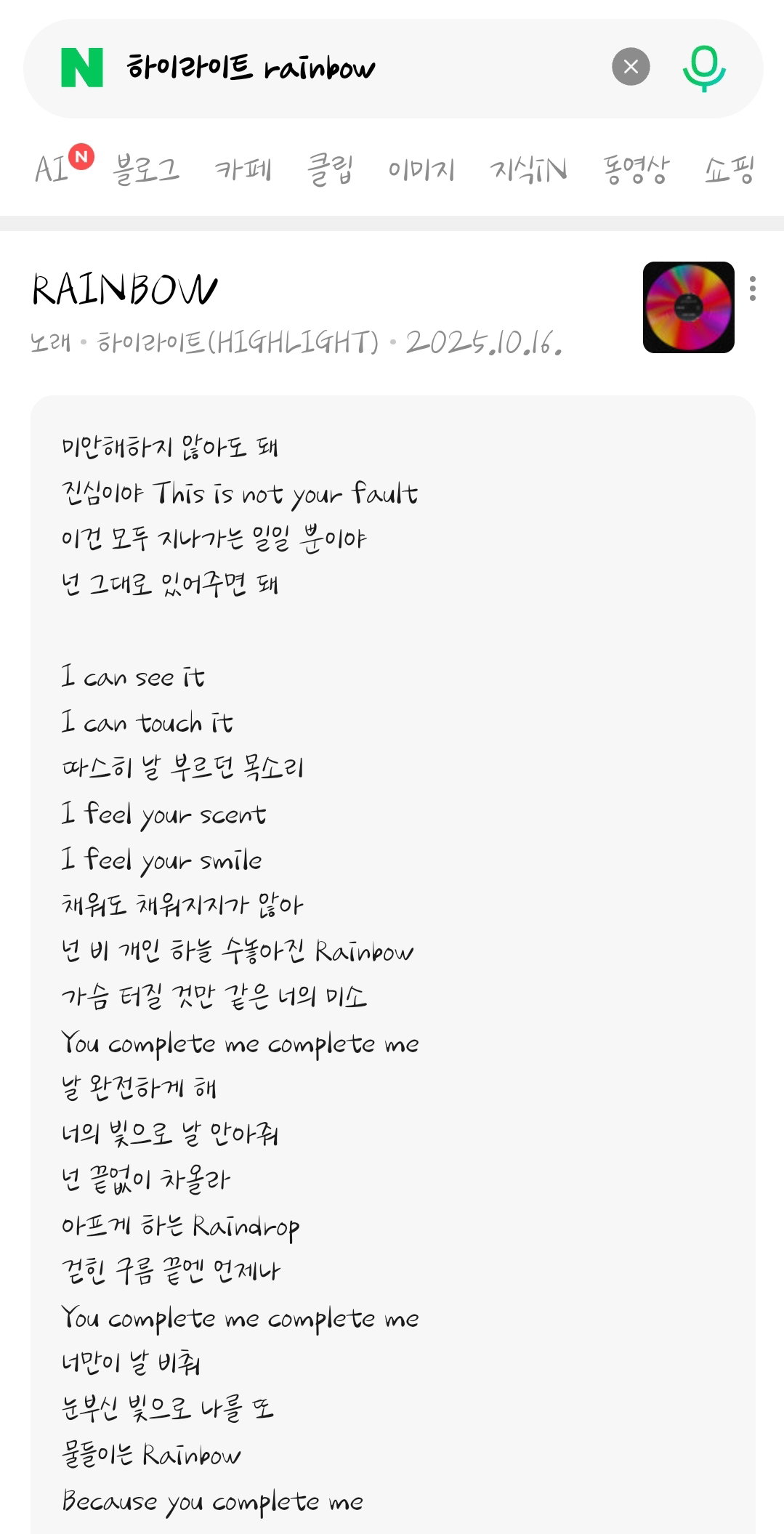
Task: Go to Naver home via green N logo
Action: point(81,68)
